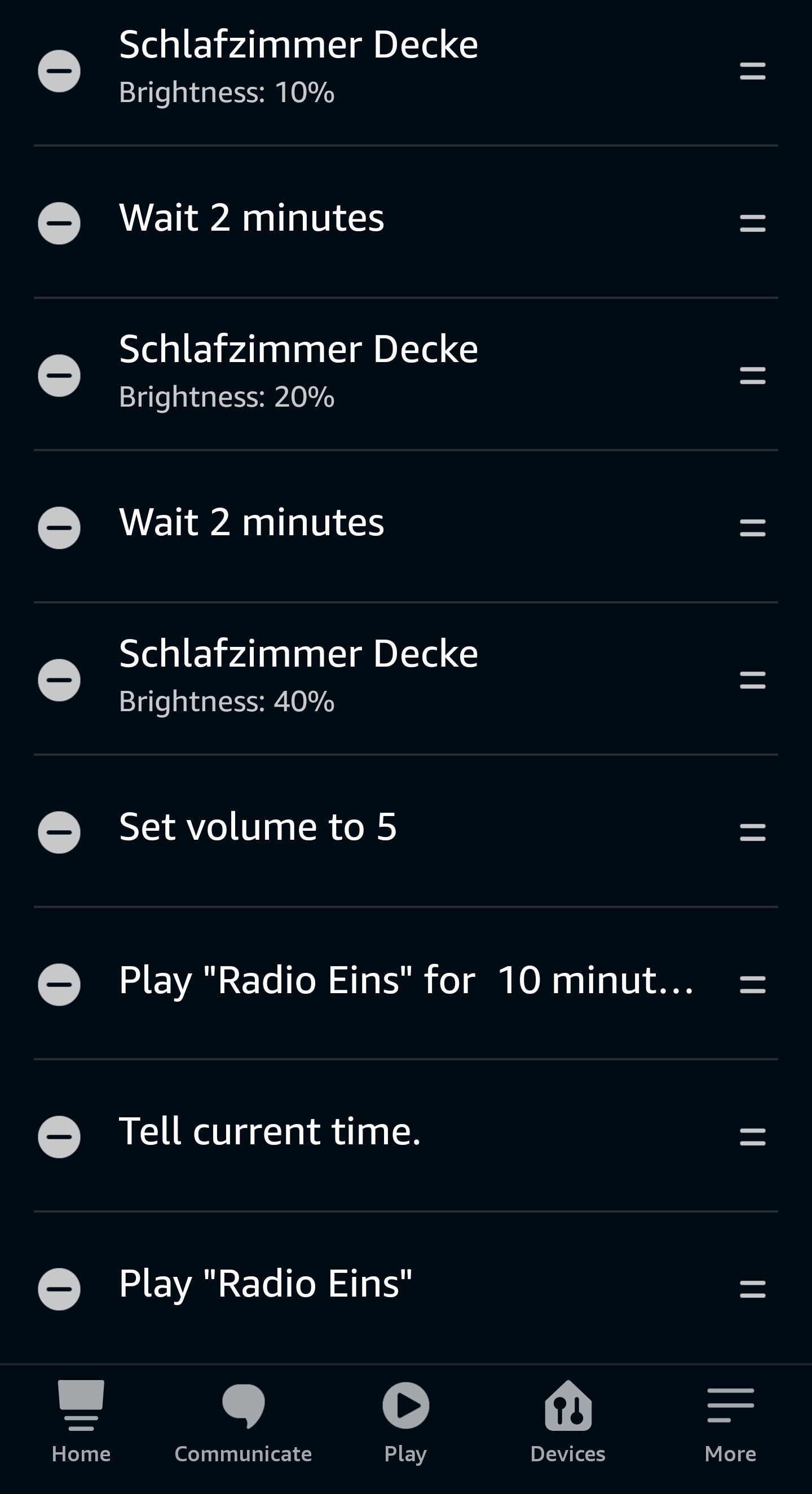Open Play Radio Eins for 10 minutes
The height and width of the screenshot is (1494, 812).
406,980
